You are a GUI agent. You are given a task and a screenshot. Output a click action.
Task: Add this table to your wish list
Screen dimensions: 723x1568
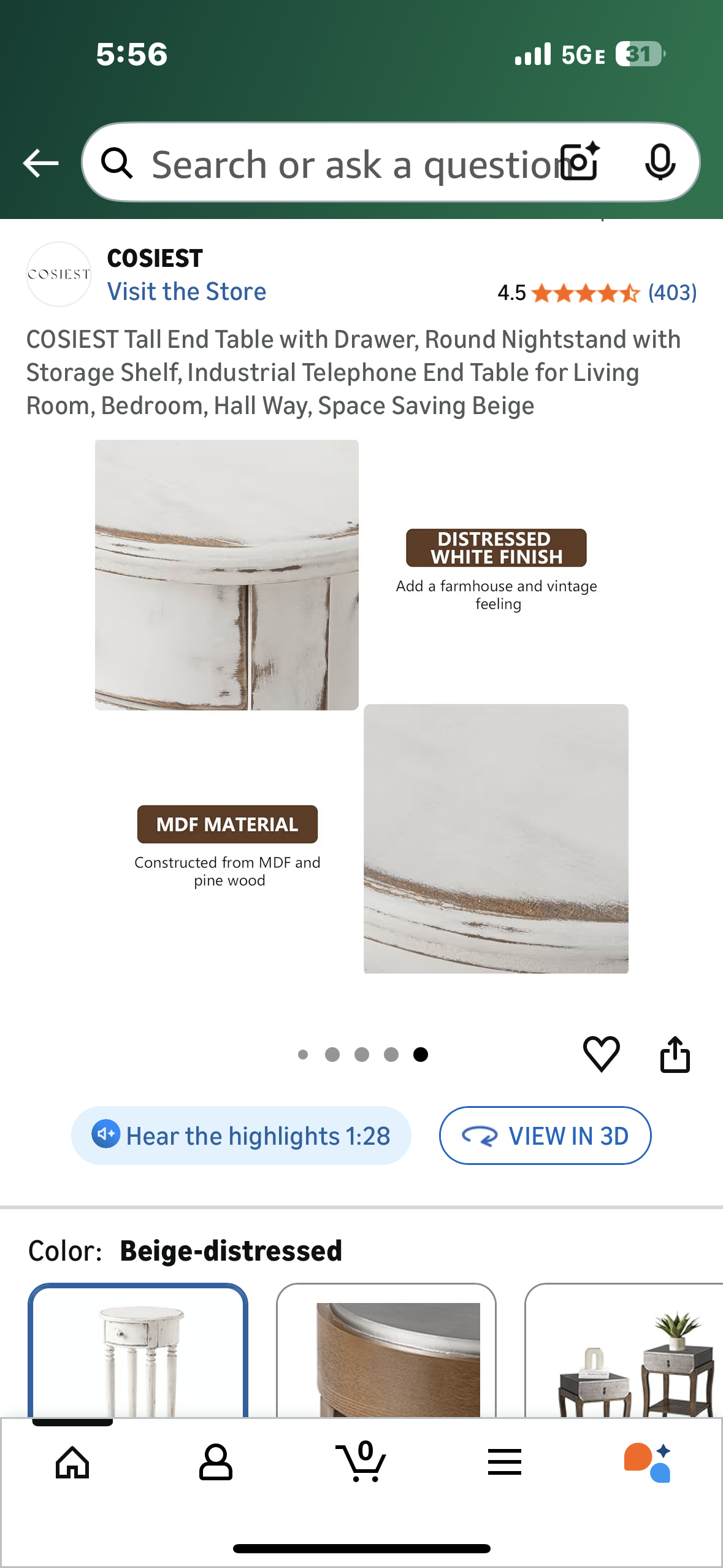pyautogui.click(x=601, y=1054)
